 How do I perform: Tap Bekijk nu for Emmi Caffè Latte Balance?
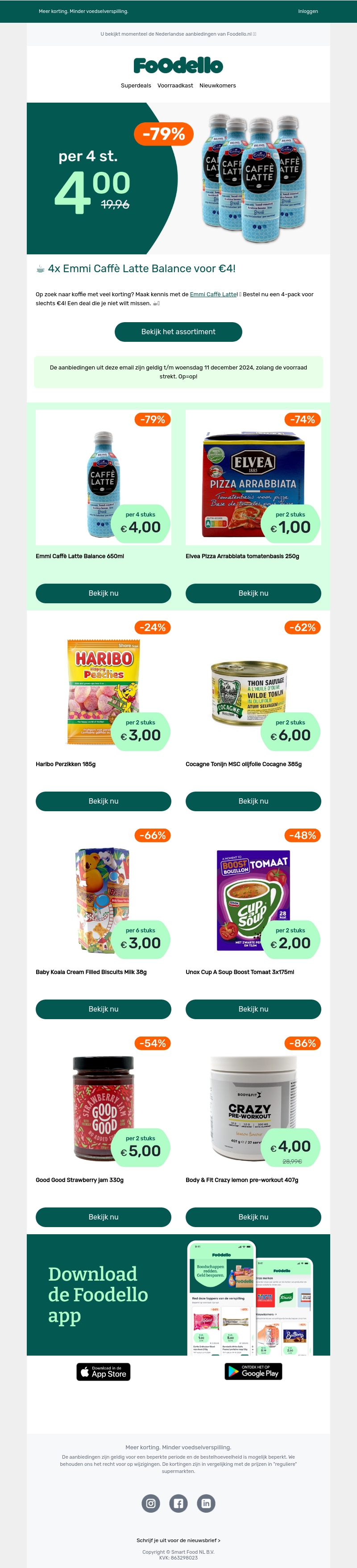(x=103, y=593)
